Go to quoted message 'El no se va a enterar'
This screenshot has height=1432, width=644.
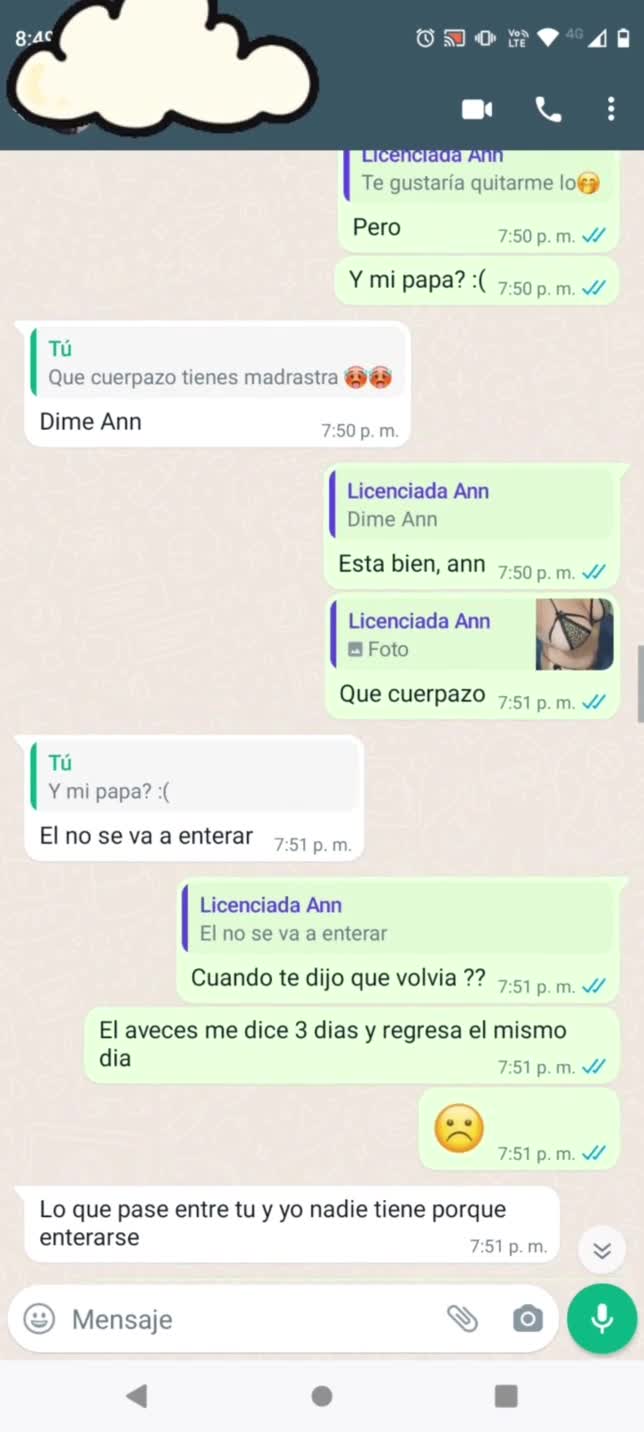397,920
